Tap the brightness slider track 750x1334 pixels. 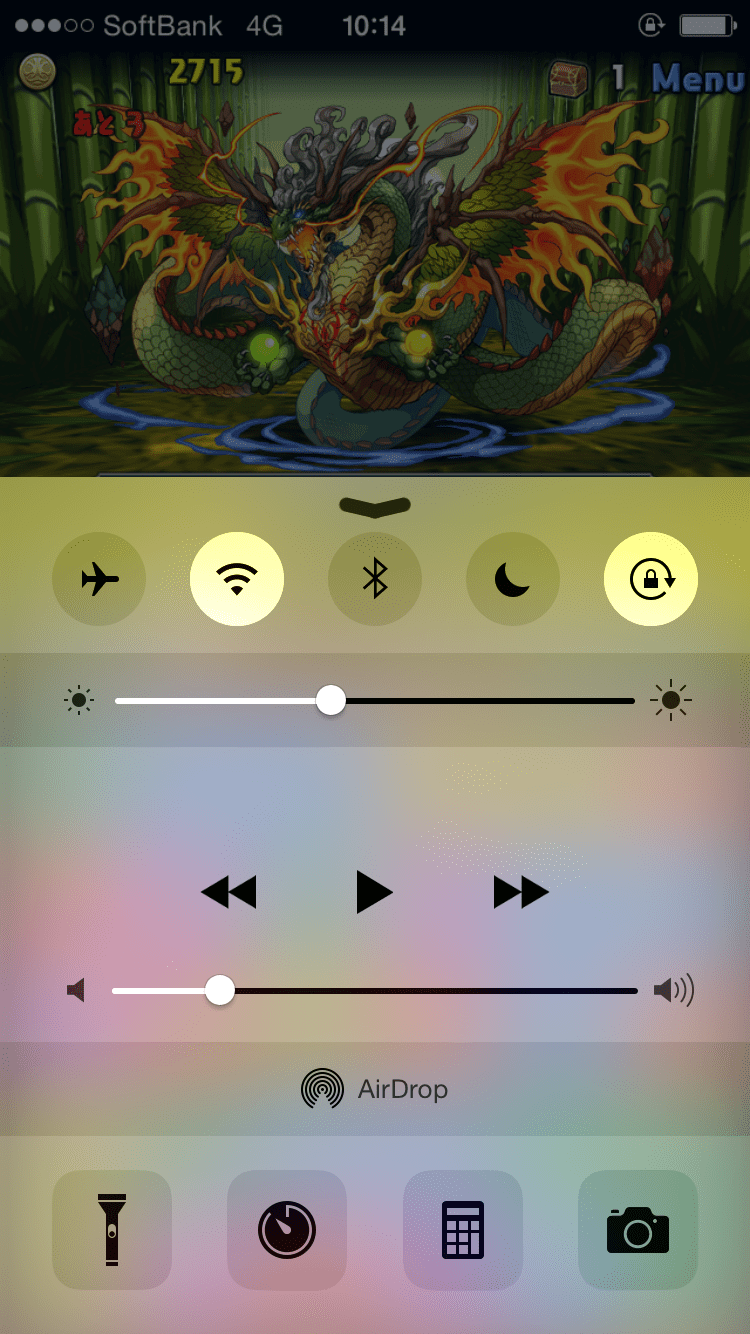point(480,701)
